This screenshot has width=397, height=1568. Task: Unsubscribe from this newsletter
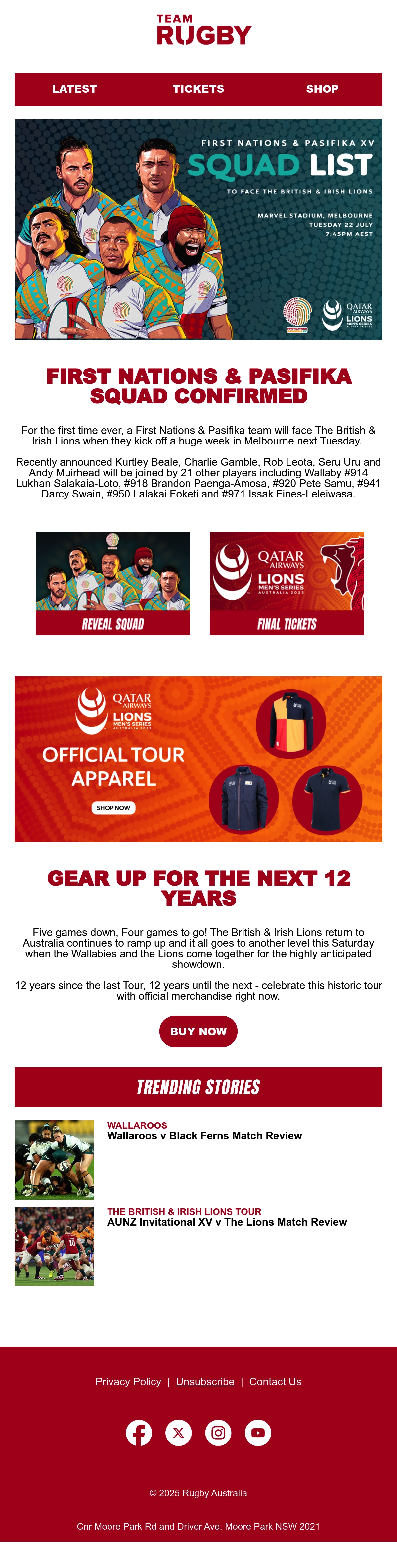[205, 1382]
